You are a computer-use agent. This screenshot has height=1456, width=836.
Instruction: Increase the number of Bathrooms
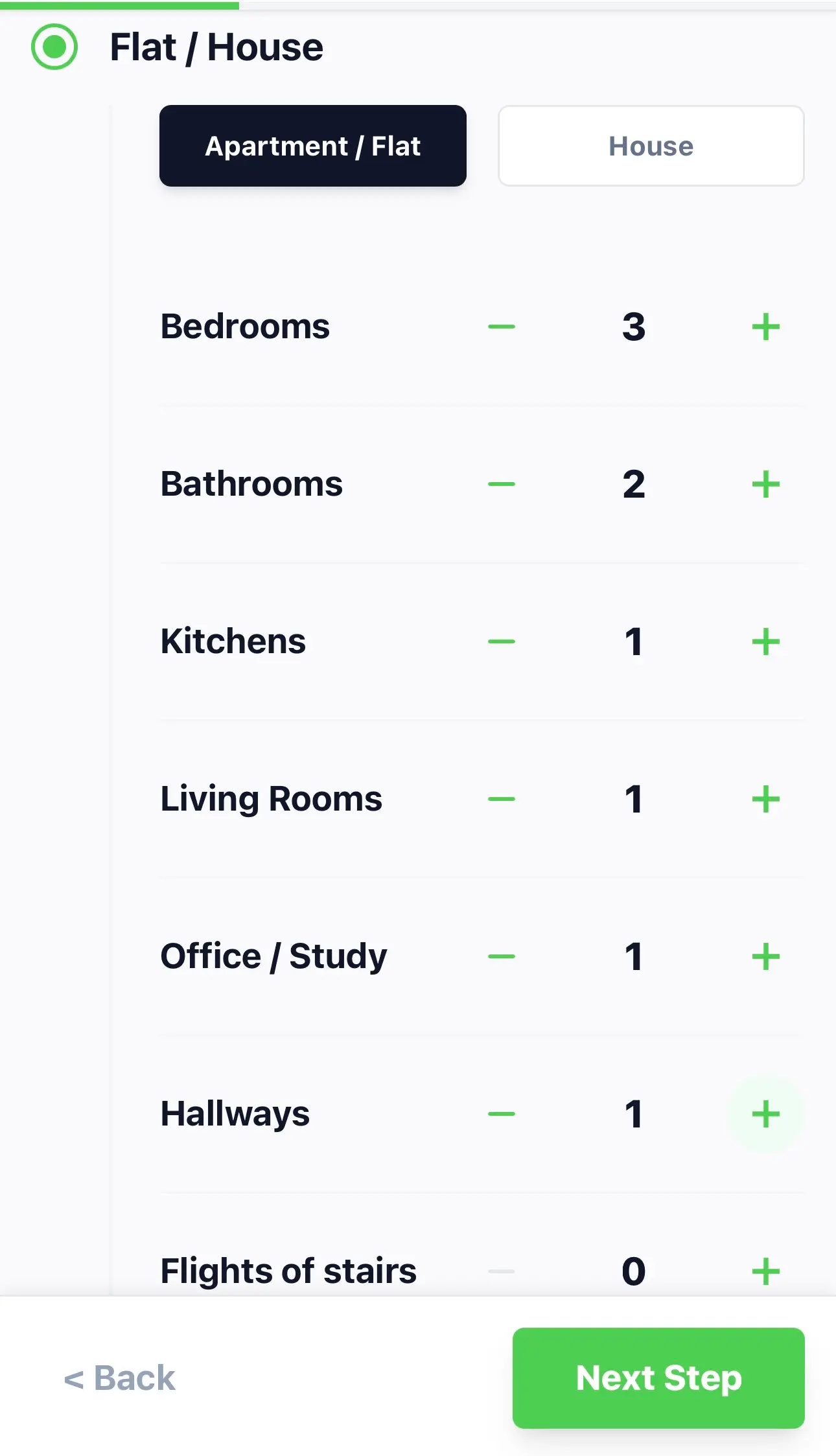point(765,483)
